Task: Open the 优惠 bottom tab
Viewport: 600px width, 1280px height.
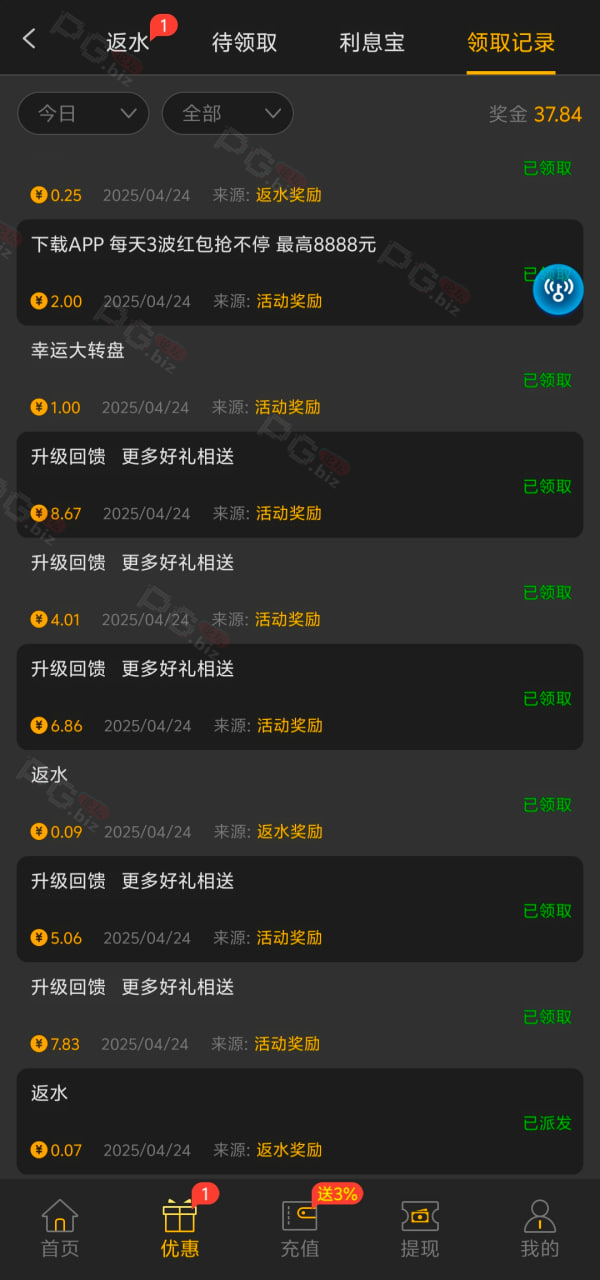Action: 180,1228
